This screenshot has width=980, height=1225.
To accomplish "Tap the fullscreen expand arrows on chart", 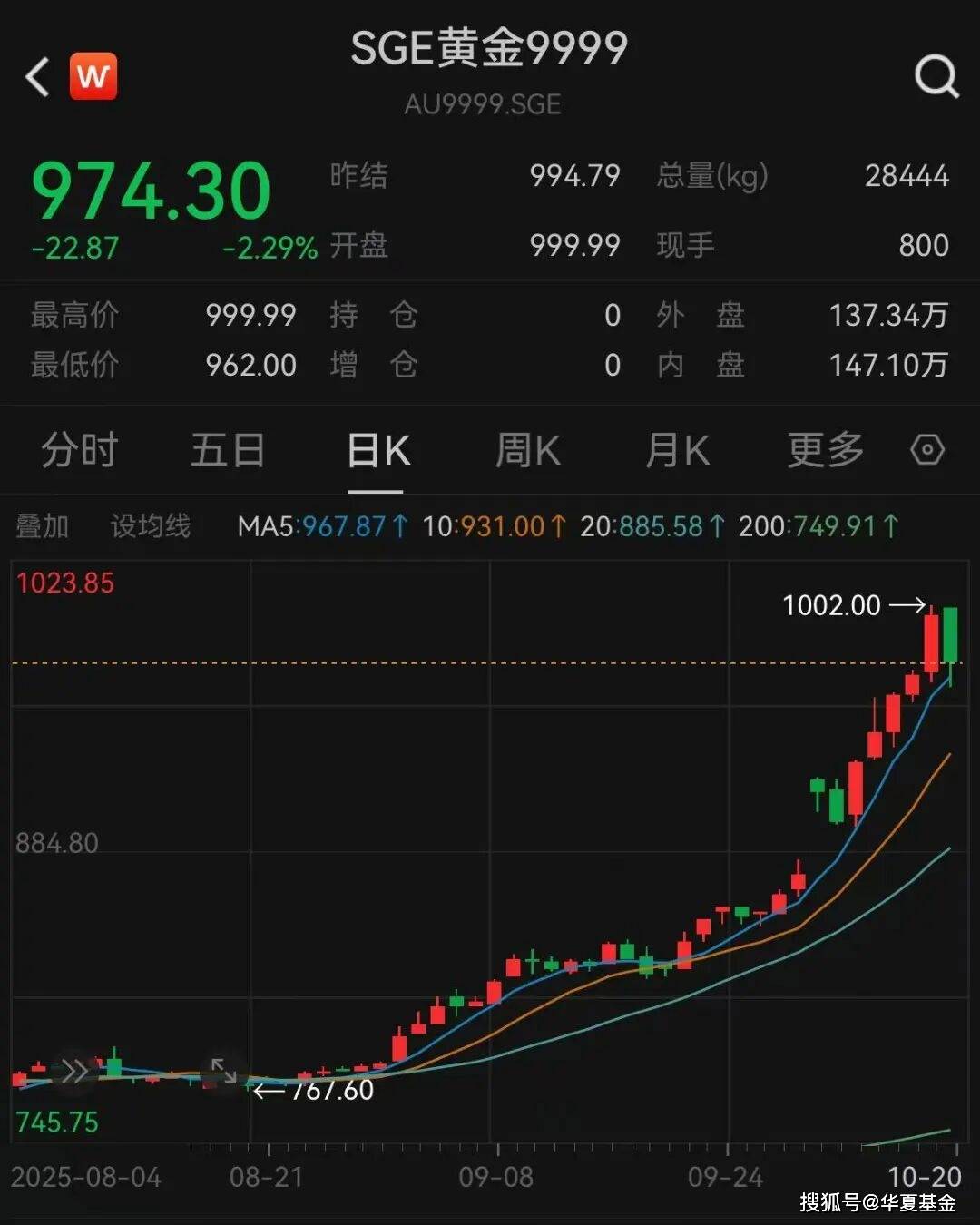I will pos(223,1071).
